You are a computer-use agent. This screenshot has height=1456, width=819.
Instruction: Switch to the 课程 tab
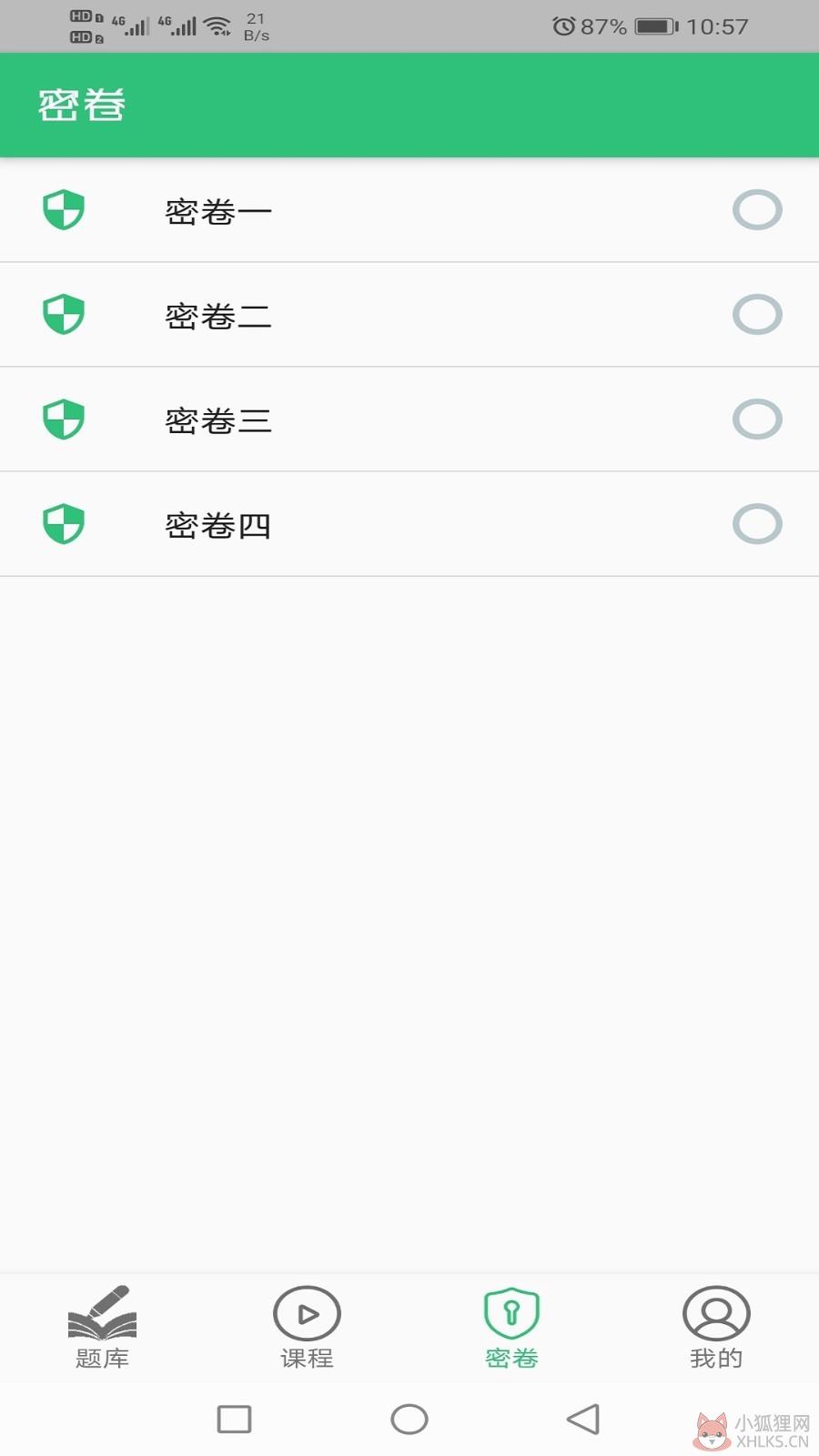coord(307,1328)
